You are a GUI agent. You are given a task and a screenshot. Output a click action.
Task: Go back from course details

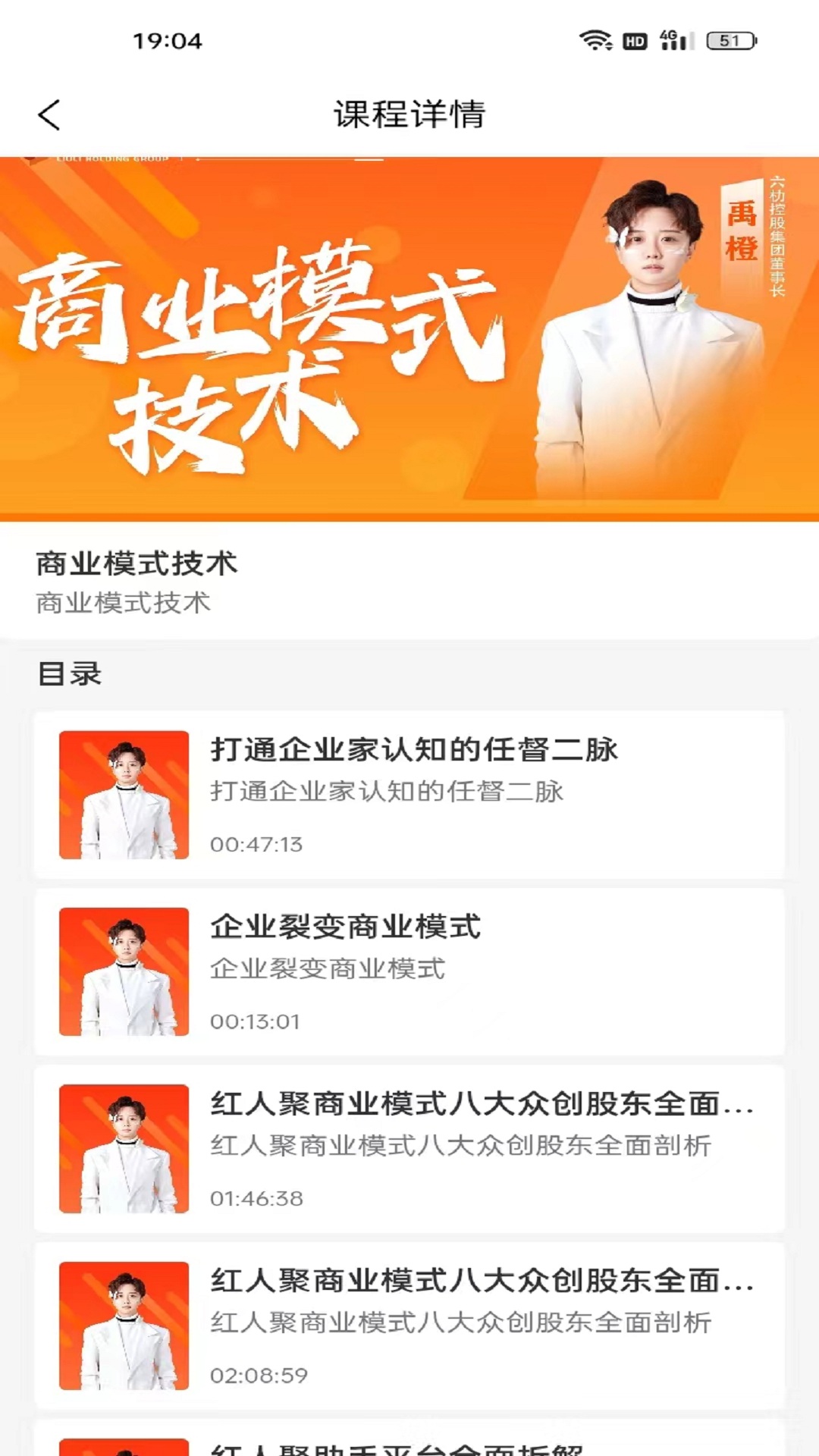(x=49, y=115)
